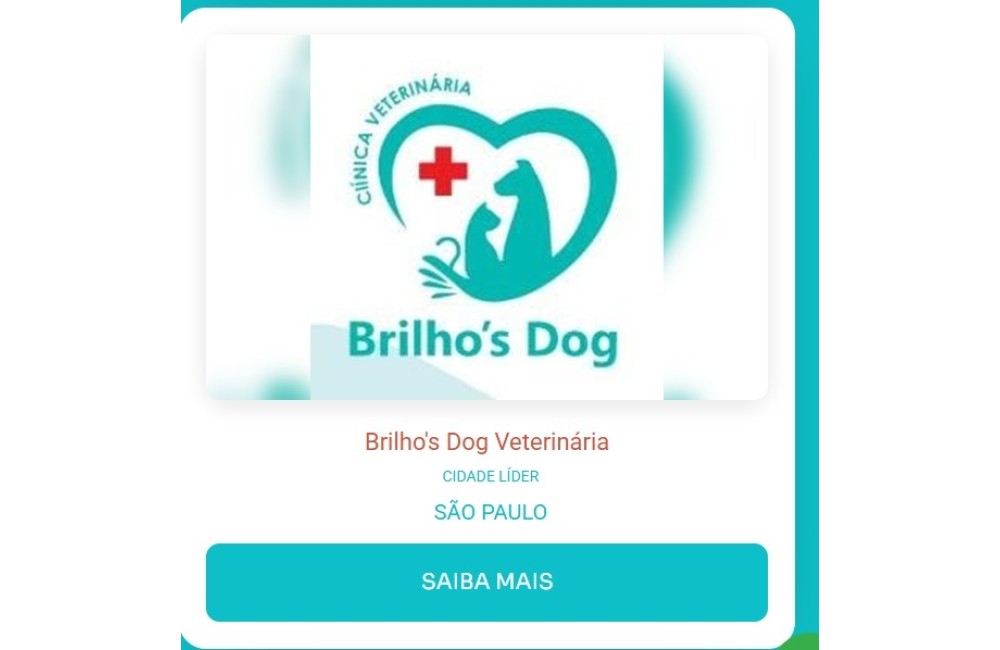Image resolution: width=1000 pixels, height=650 pixels.
Task: Tap the SAIBA MAIS button
Action: coord(486,582)
